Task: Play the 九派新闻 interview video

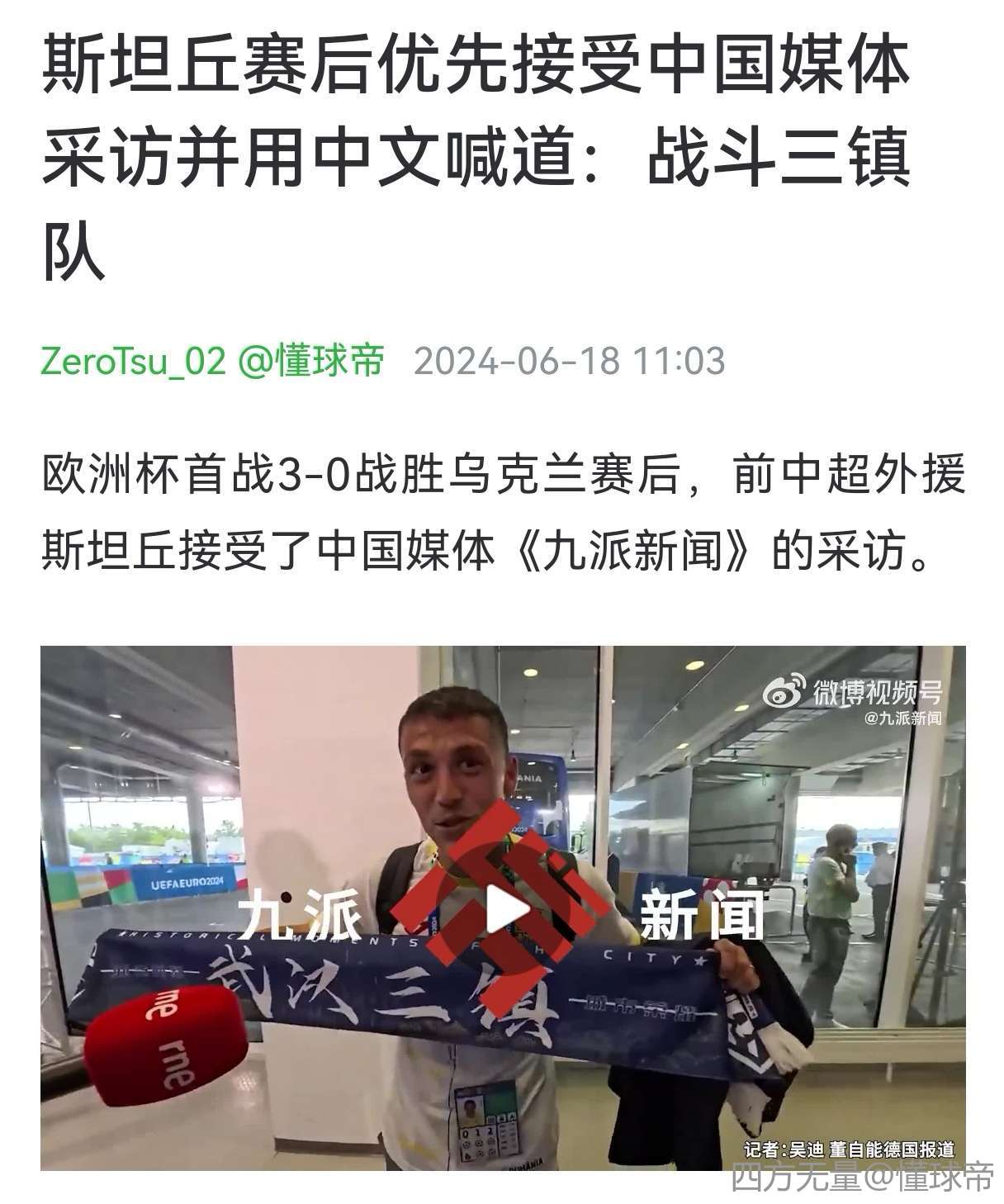Action: pyautogui.click(x=503, y=909)
